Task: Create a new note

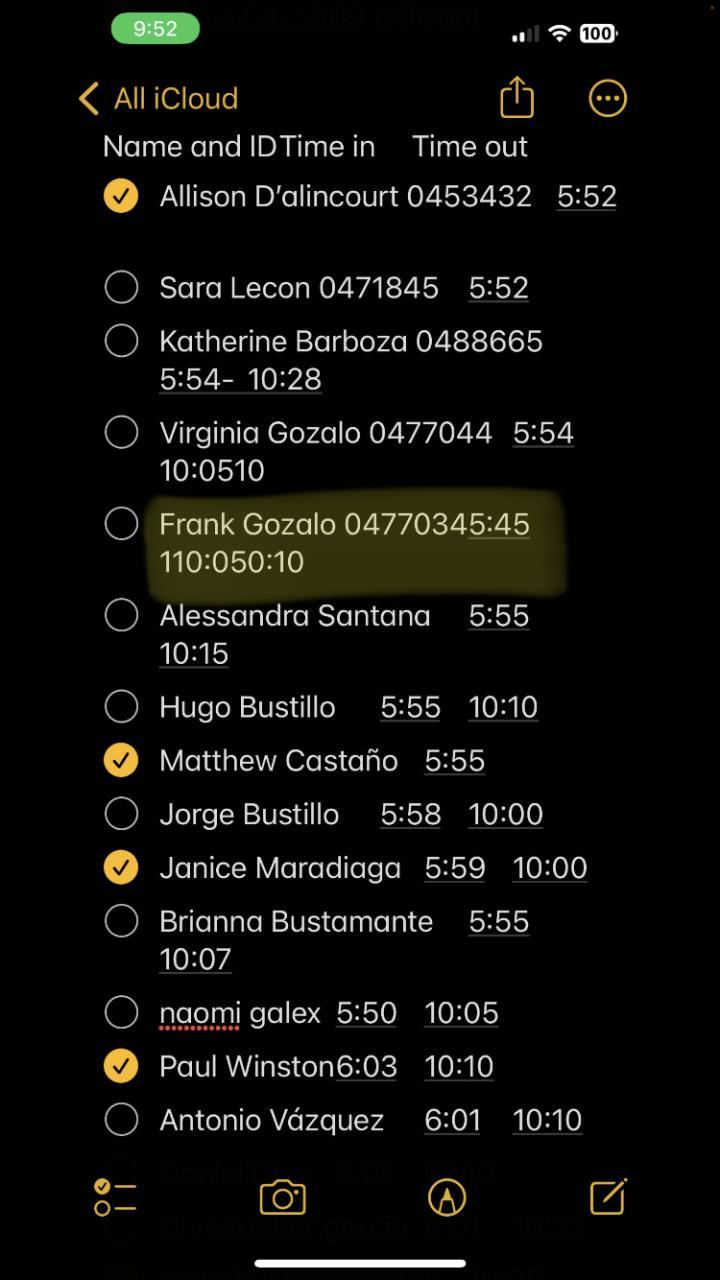Action: click(x=607, y=1196)
